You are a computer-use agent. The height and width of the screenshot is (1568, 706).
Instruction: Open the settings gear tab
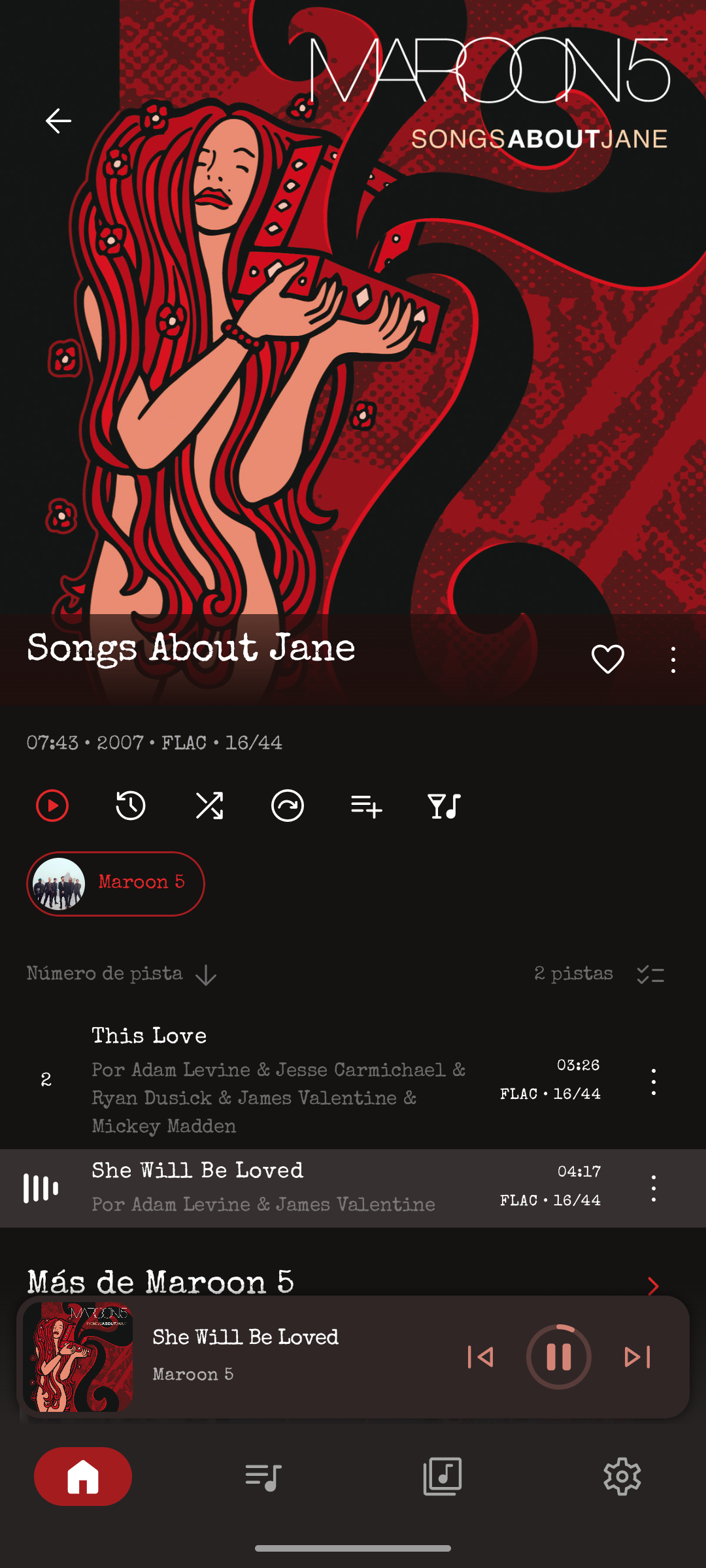[622, 1477]
